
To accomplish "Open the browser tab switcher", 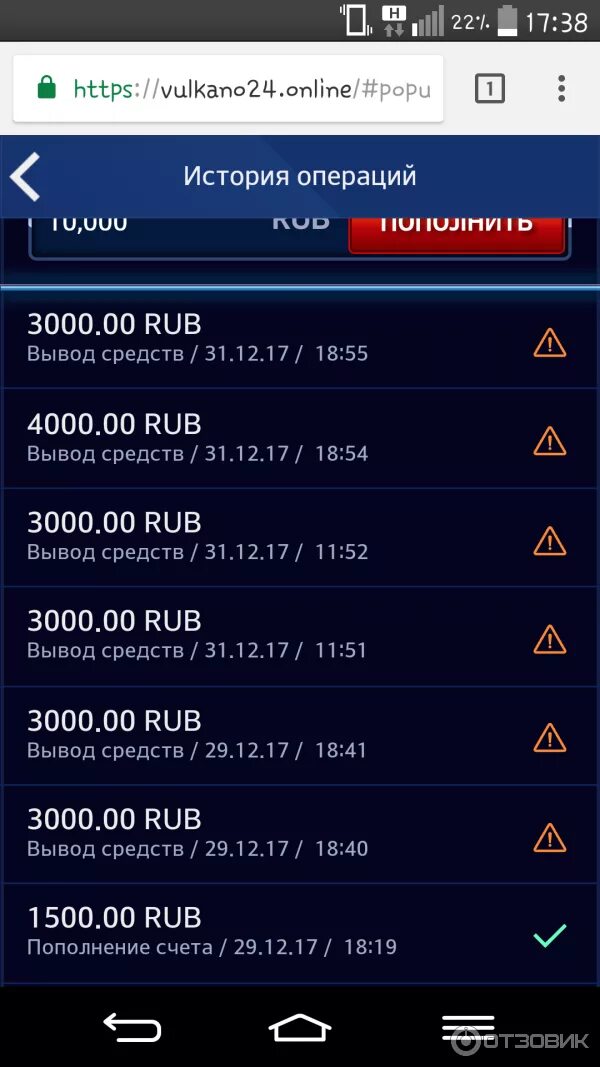I will (x=489, y=89).
